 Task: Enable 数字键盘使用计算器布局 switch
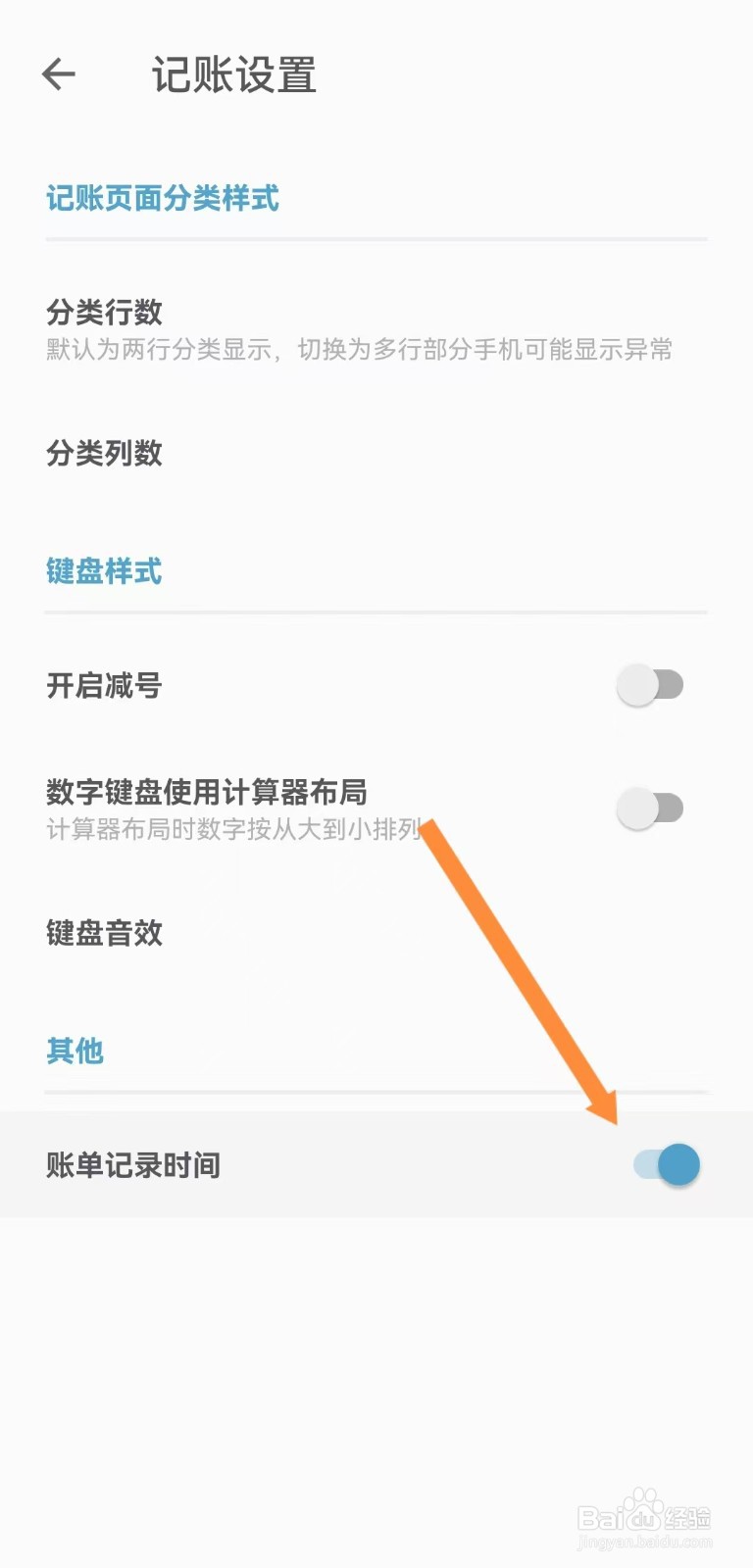coord(650,808)
